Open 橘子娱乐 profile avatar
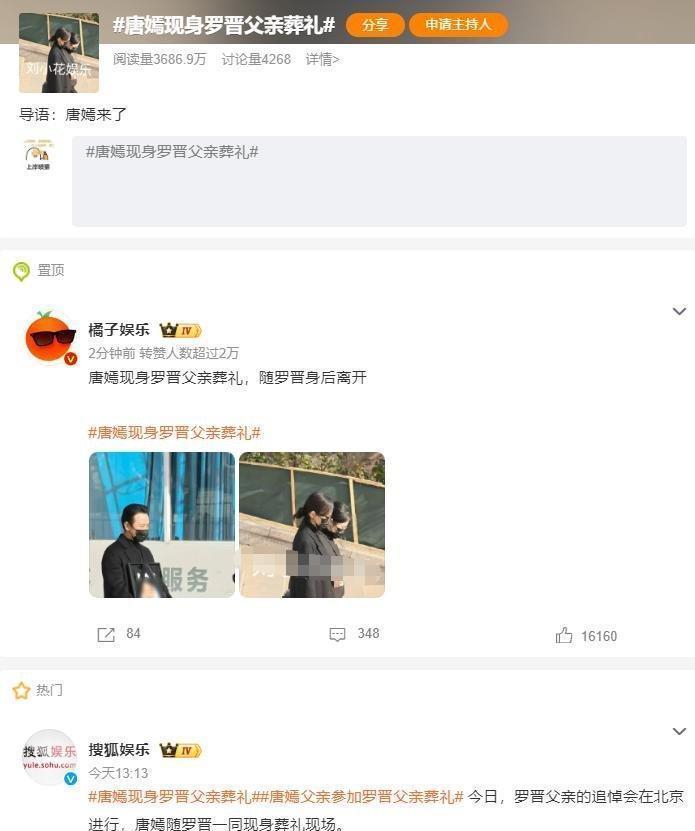 click(x=50, y=338)
